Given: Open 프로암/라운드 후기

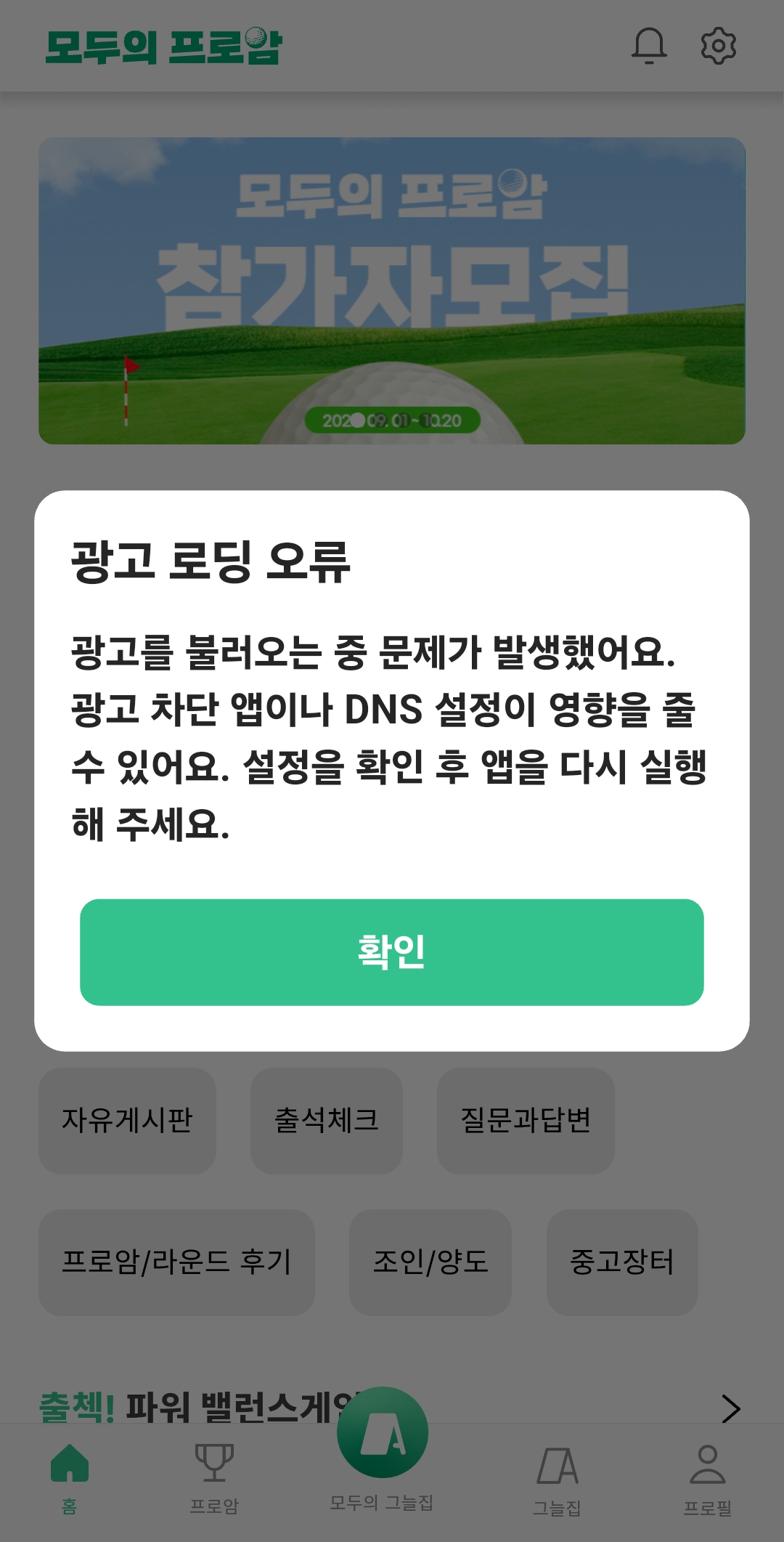Looking at the screenshot, I should [x=176, y=1262].
